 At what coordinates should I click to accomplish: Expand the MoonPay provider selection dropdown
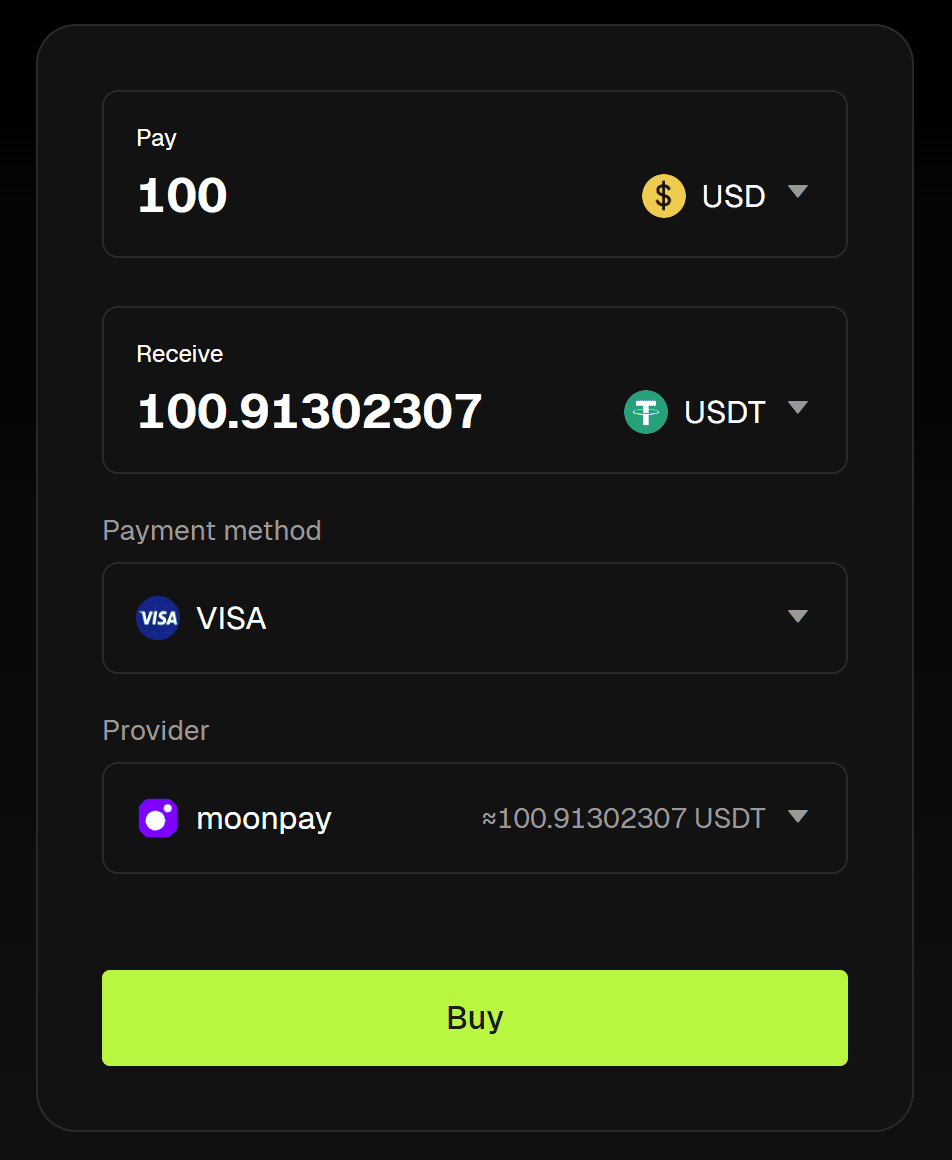coord(797,817)
